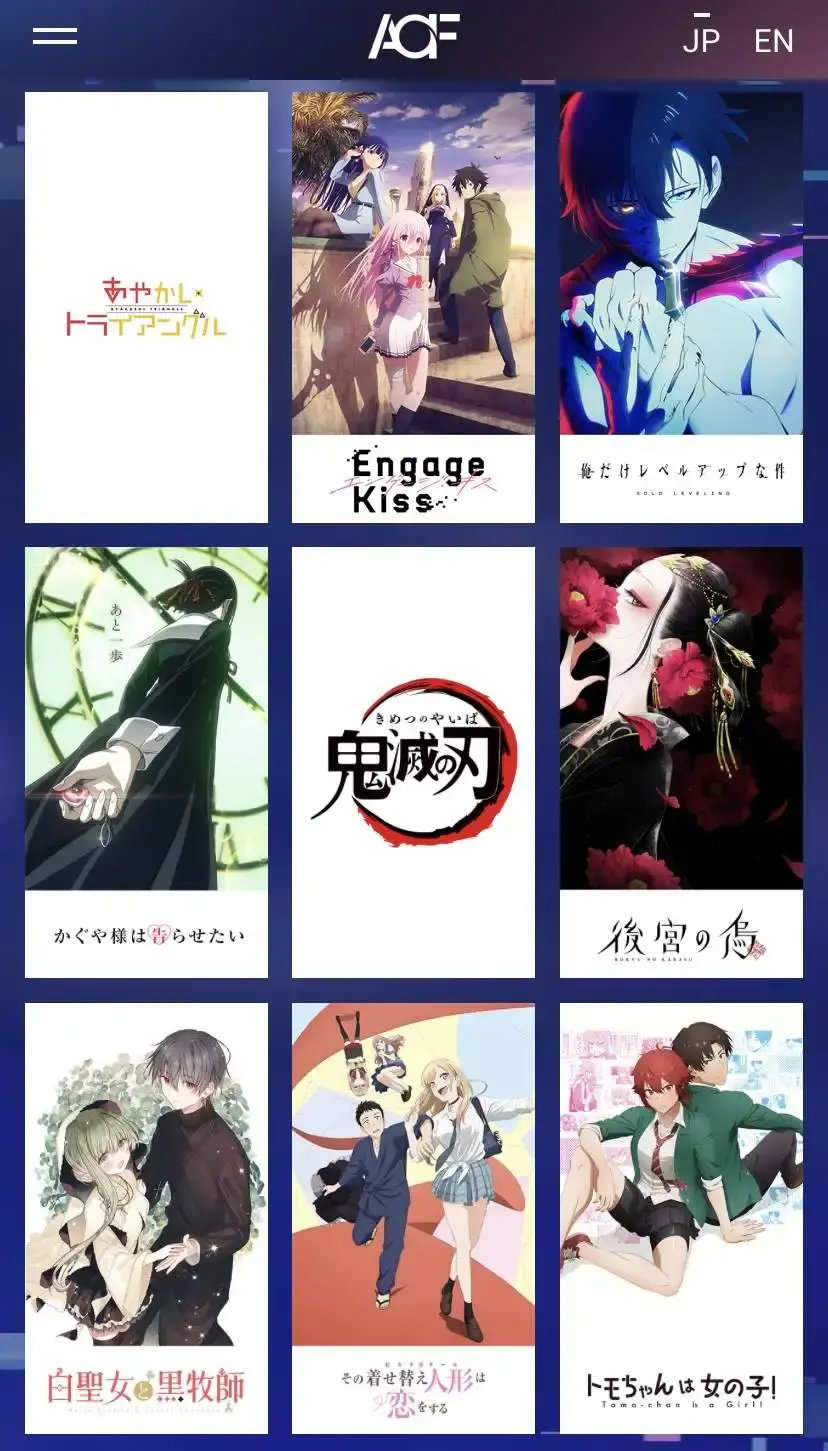Open the 鬼滅の刃 card
Viewport: 828px width, 1451px height.
413,762
